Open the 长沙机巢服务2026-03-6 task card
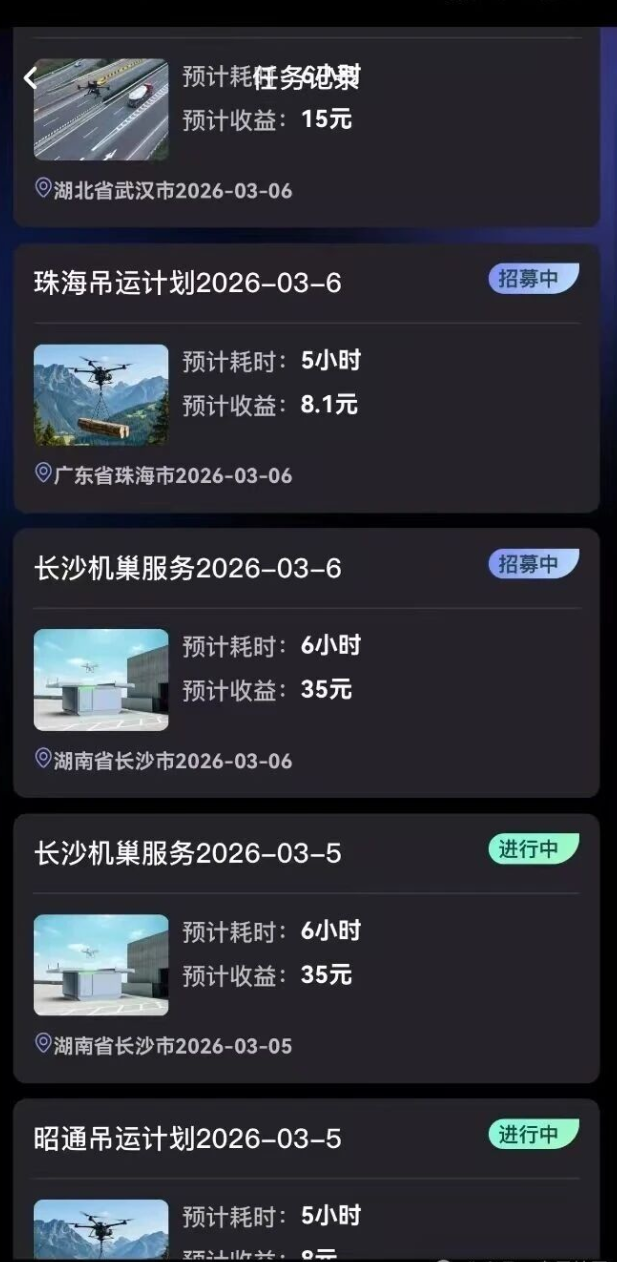617x1262 pixels. click(306, 665)
